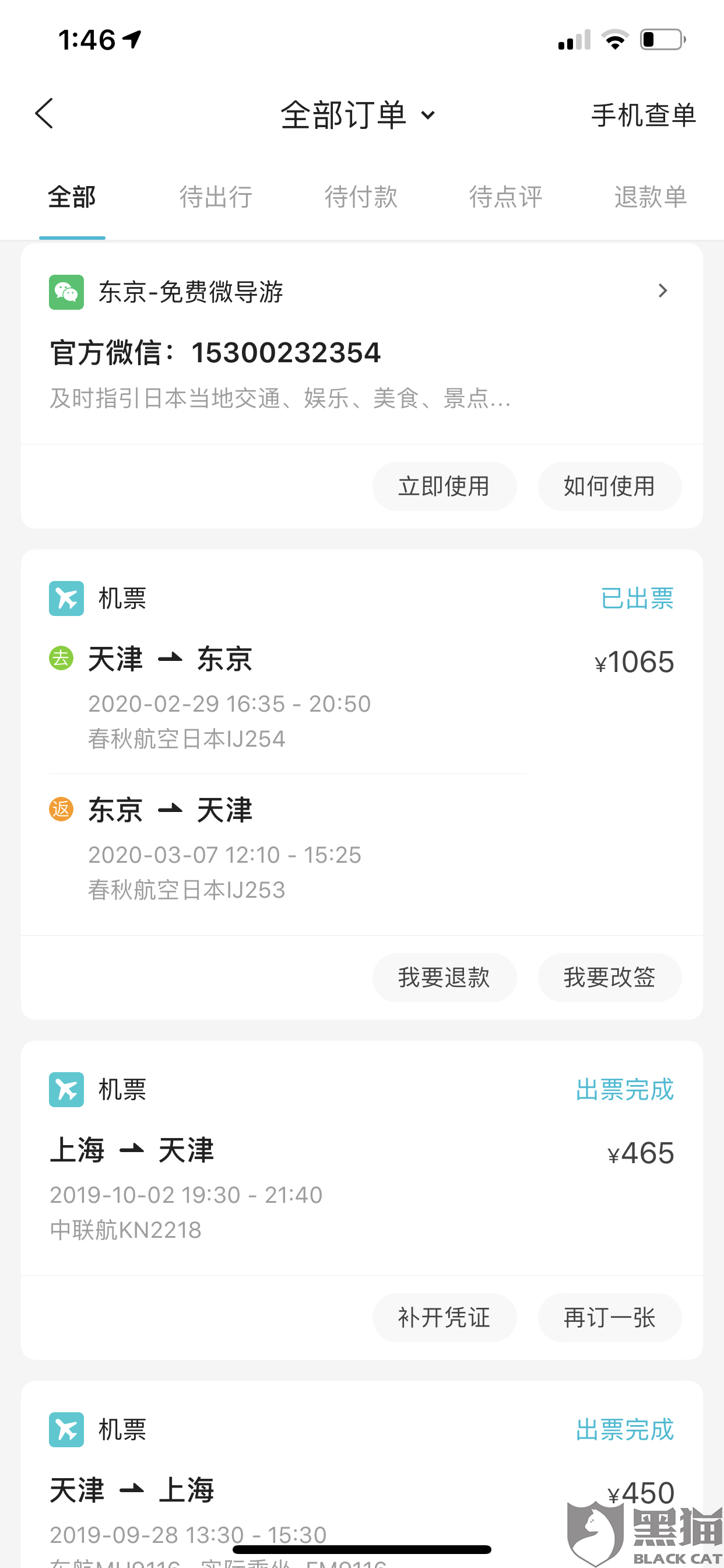The width and height of the screenshot is (724, 1568).
Task: Switch to the 待点评 tab
Action: 505,197
